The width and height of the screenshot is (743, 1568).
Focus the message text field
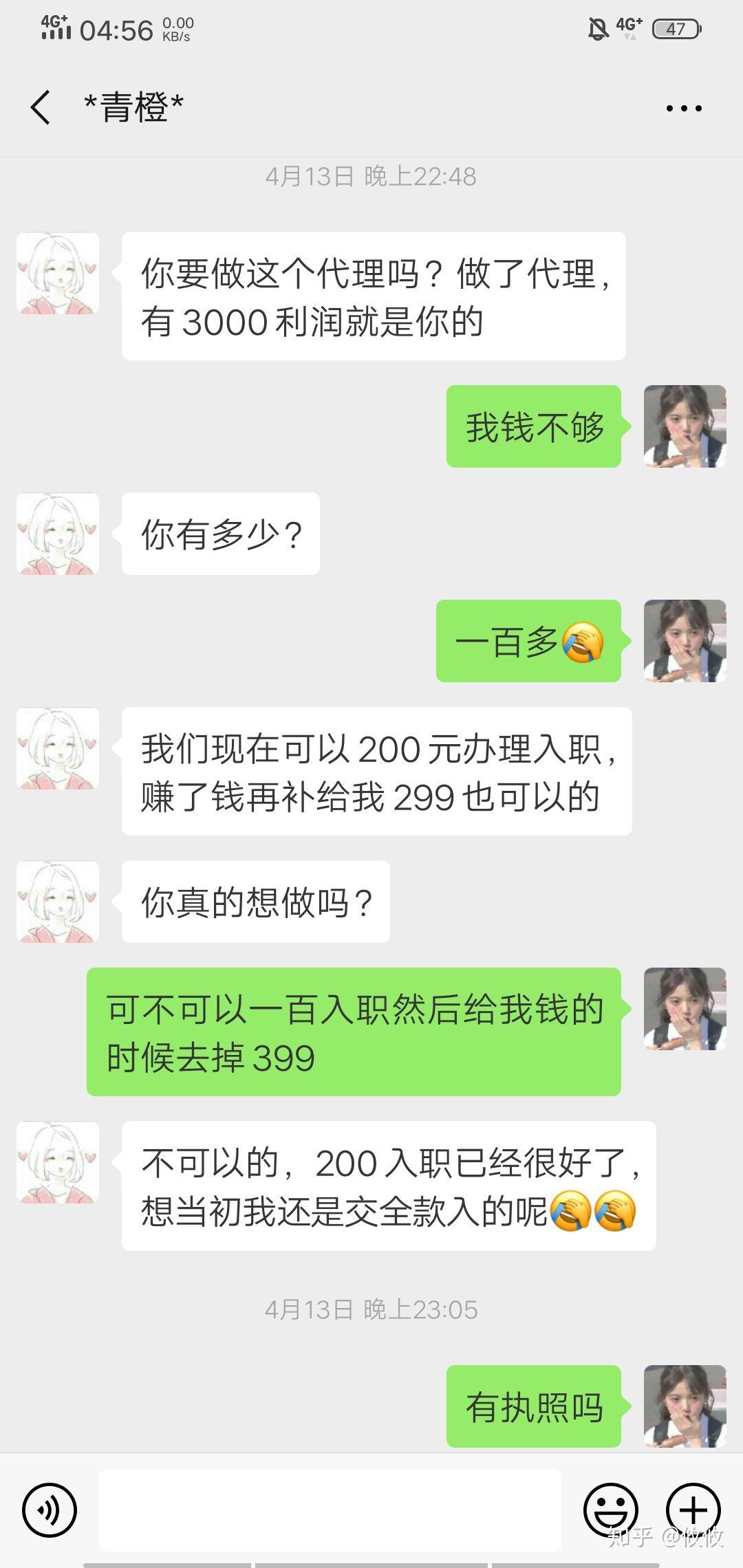click(x=330, y=1510)
